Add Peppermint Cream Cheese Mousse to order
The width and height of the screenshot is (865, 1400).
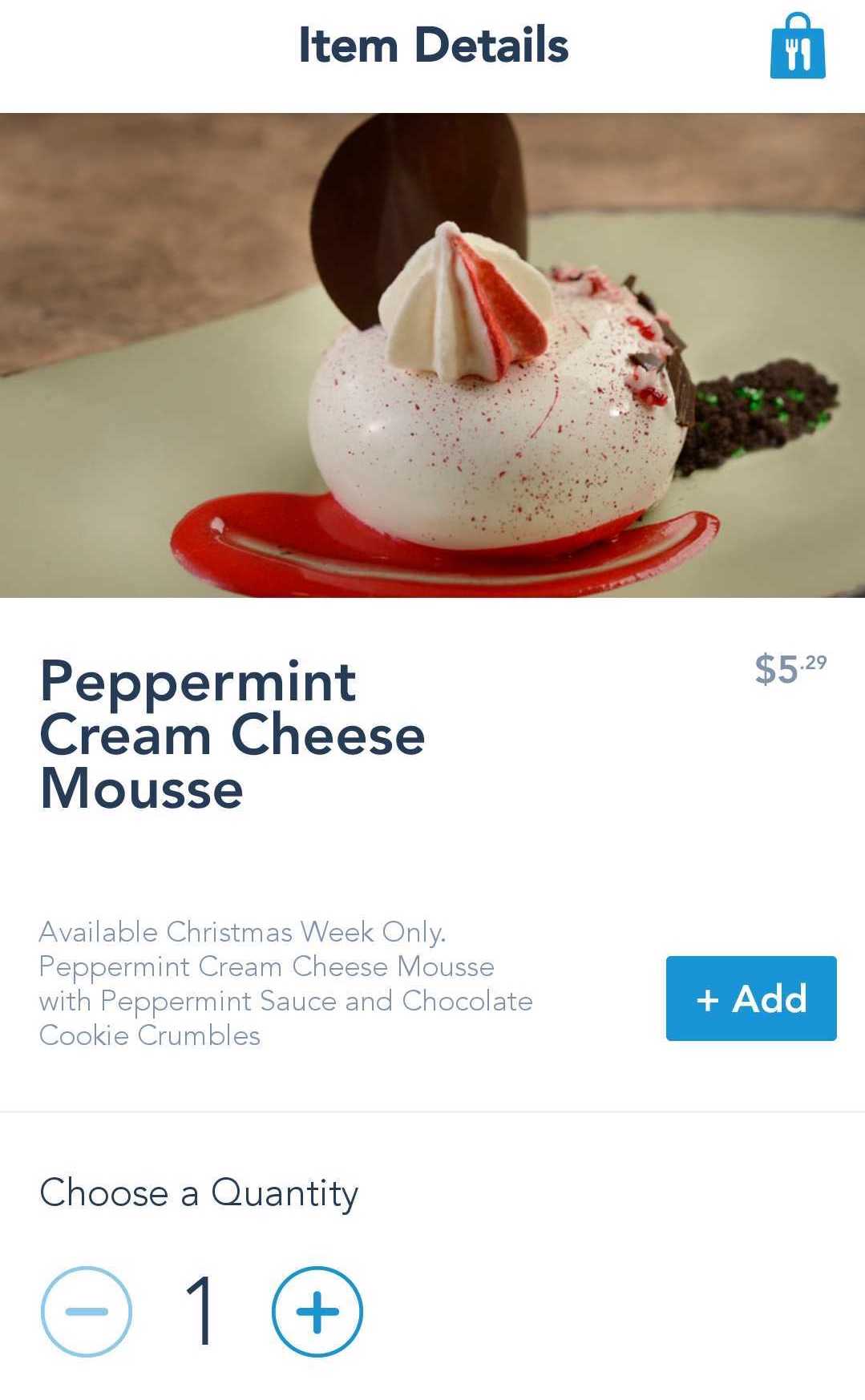click(750, 998)
